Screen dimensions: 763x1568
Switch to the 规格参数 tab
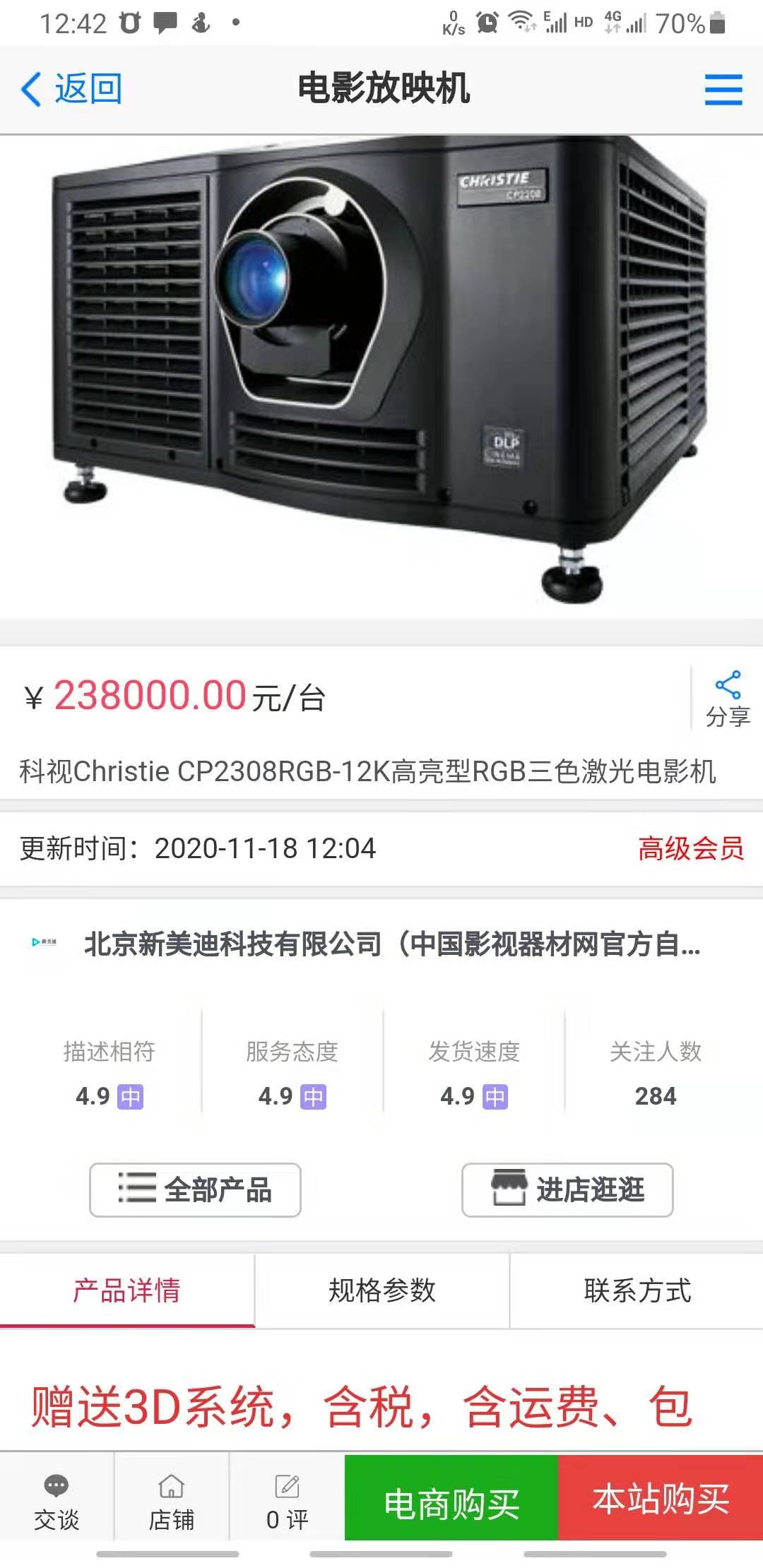pyautogui.click(x=382, y=1290)
